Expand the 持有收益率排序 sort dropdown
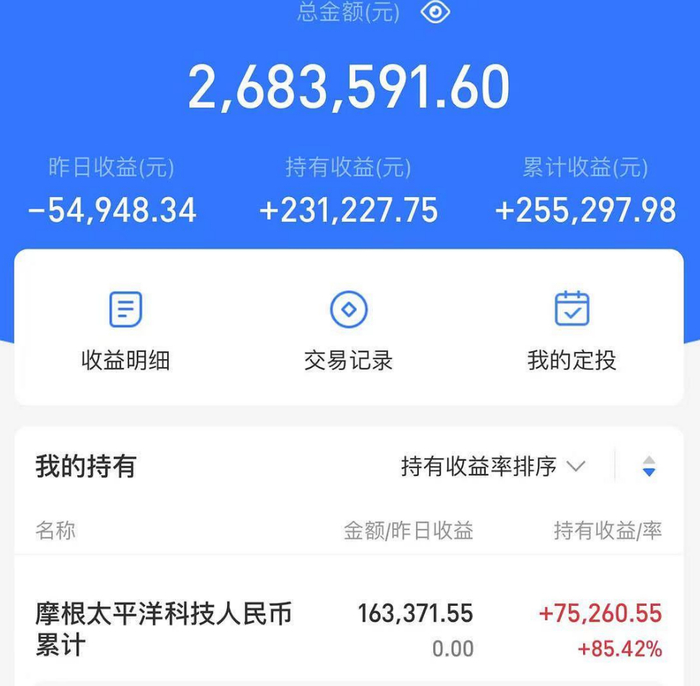 493,466
